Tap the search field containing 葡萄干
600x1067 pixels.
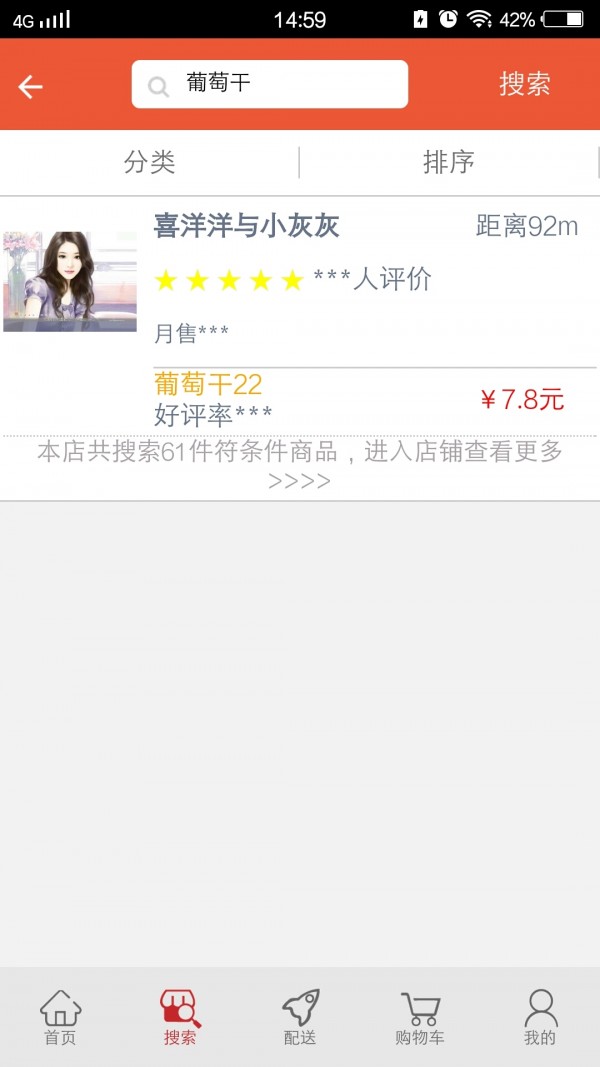[270, 84]
